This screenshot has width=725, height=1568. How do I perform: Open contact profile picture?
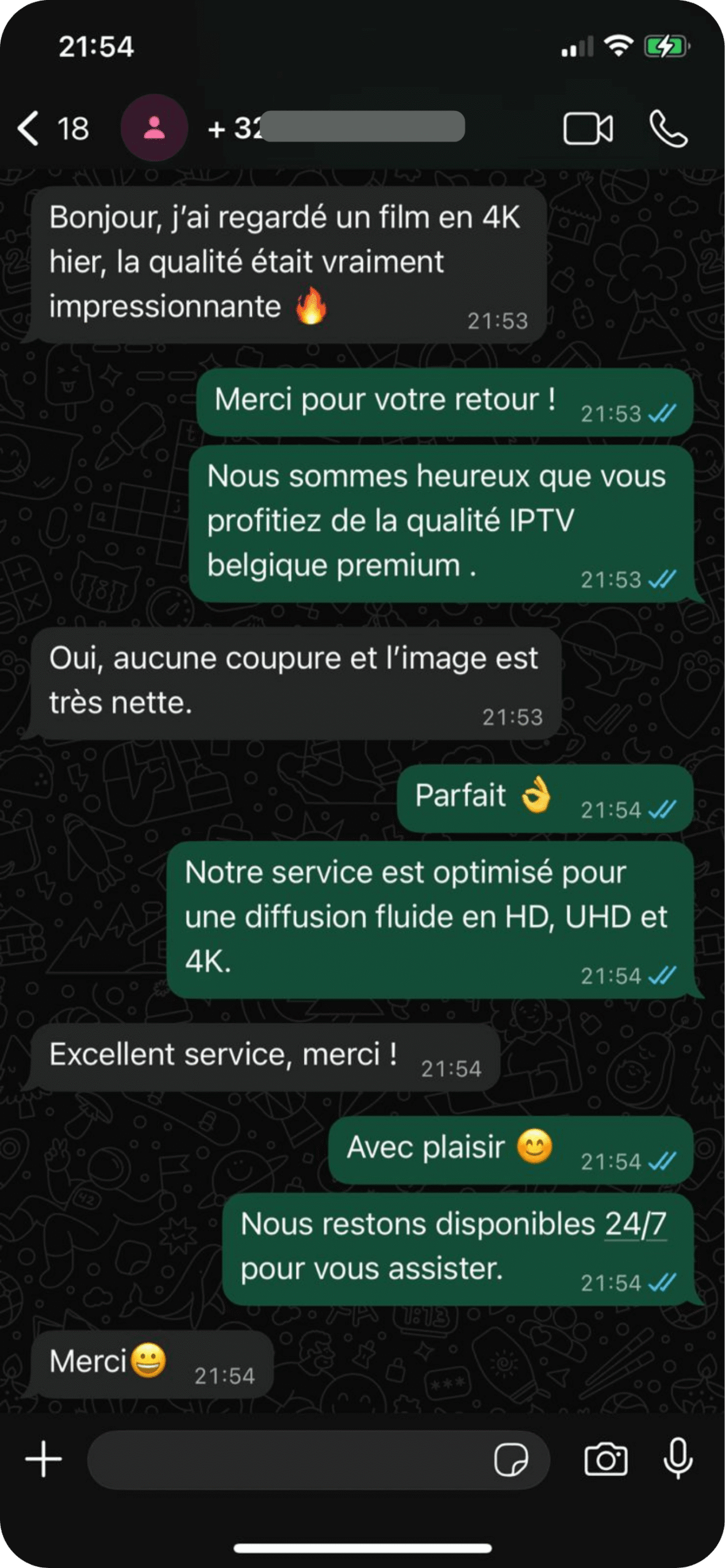(x=154, y=128)
